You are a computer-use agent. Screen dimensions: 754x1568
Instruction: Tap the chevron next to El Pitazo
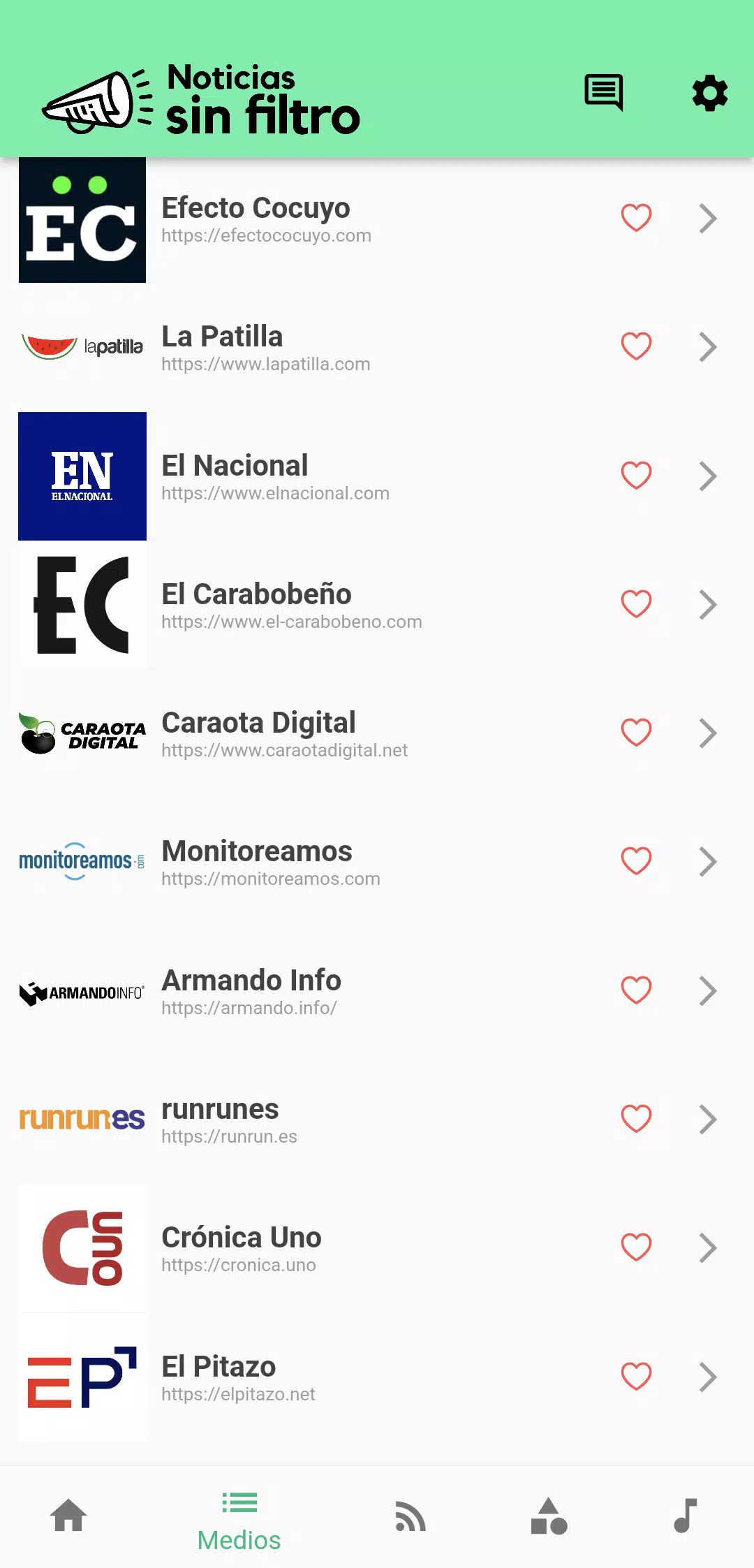(708, 1377)
